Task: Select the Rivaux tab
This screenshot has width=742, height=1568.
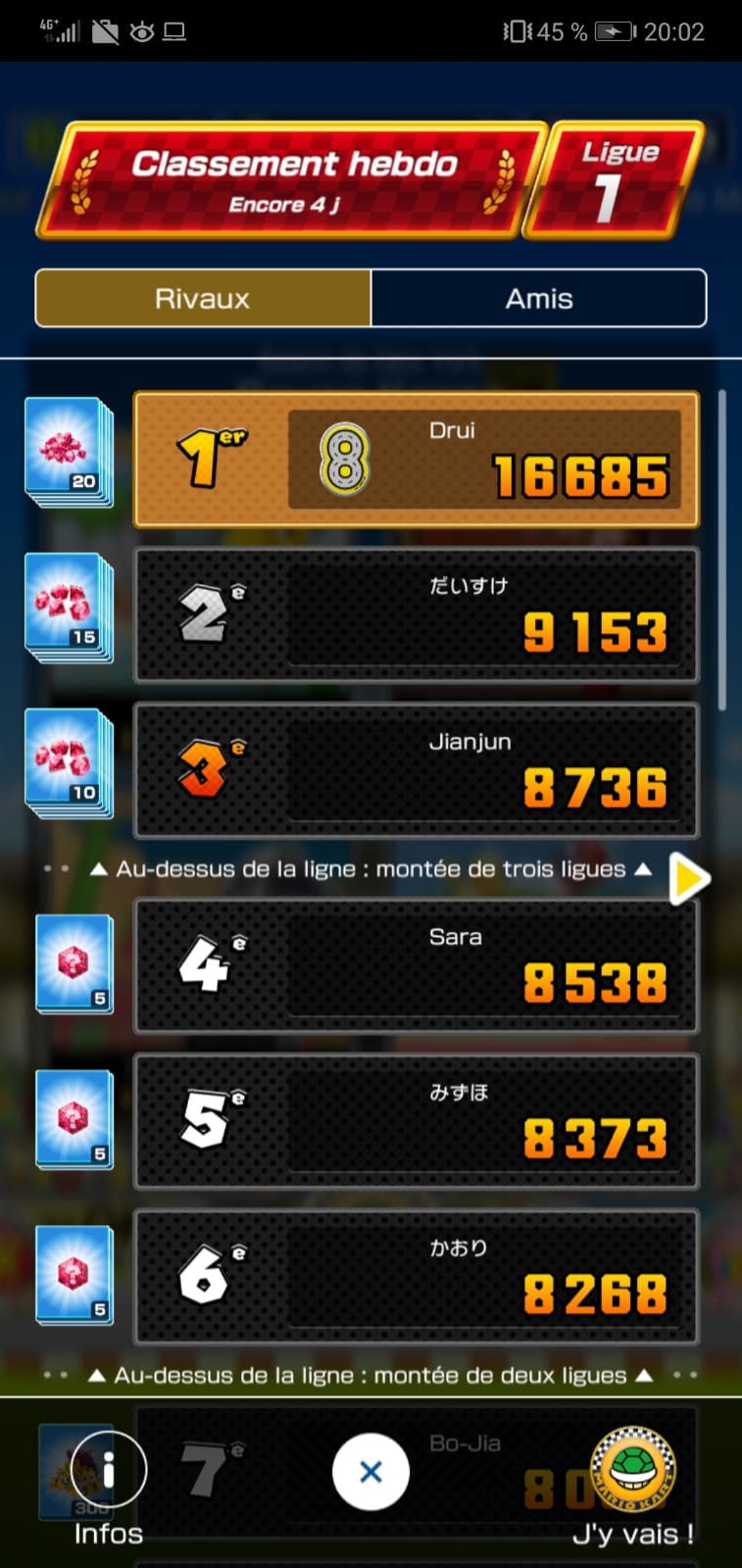Action: tap(203, 298)
